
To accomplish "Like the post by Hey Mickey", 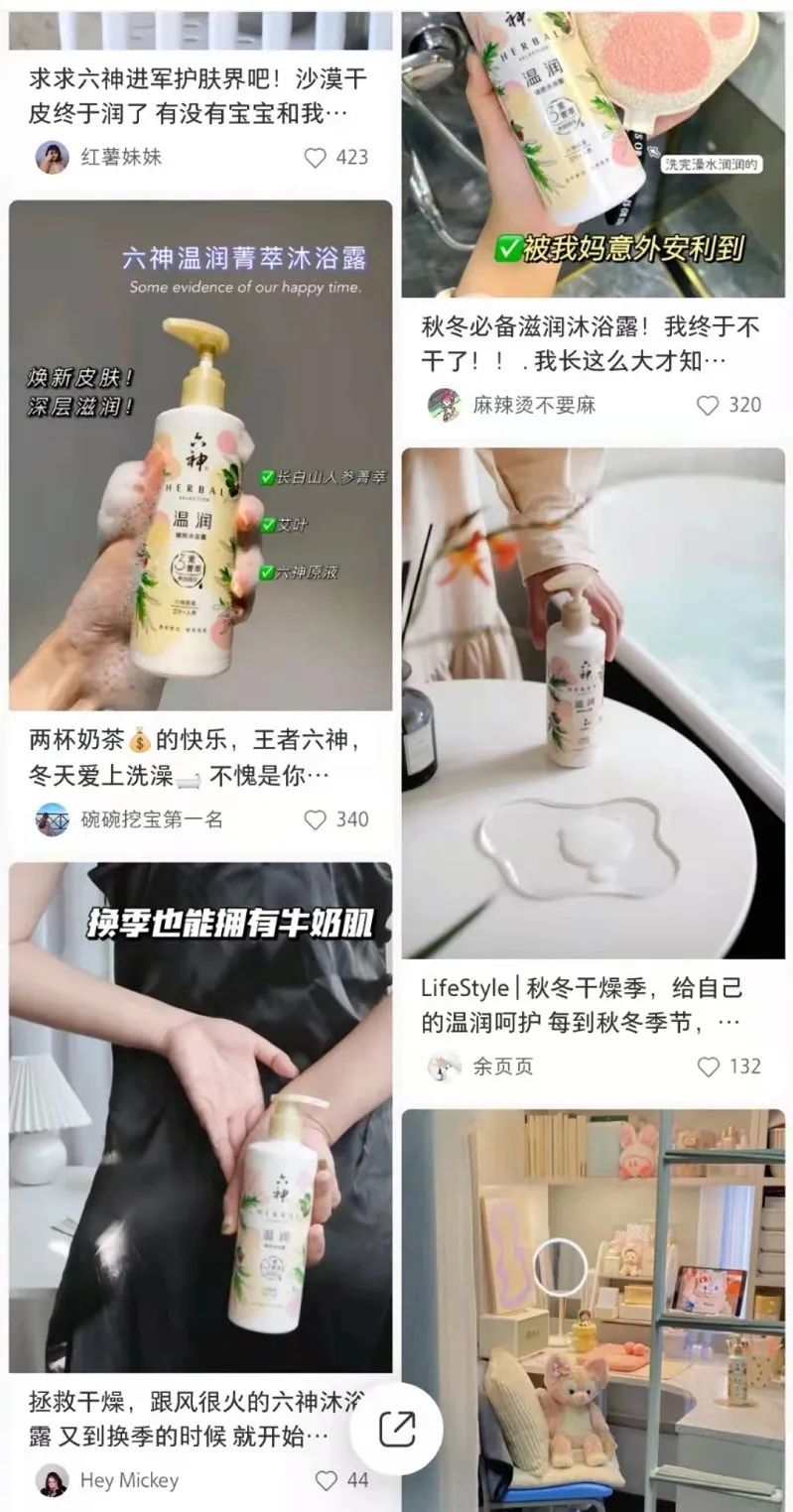I will pos(327,1480).
